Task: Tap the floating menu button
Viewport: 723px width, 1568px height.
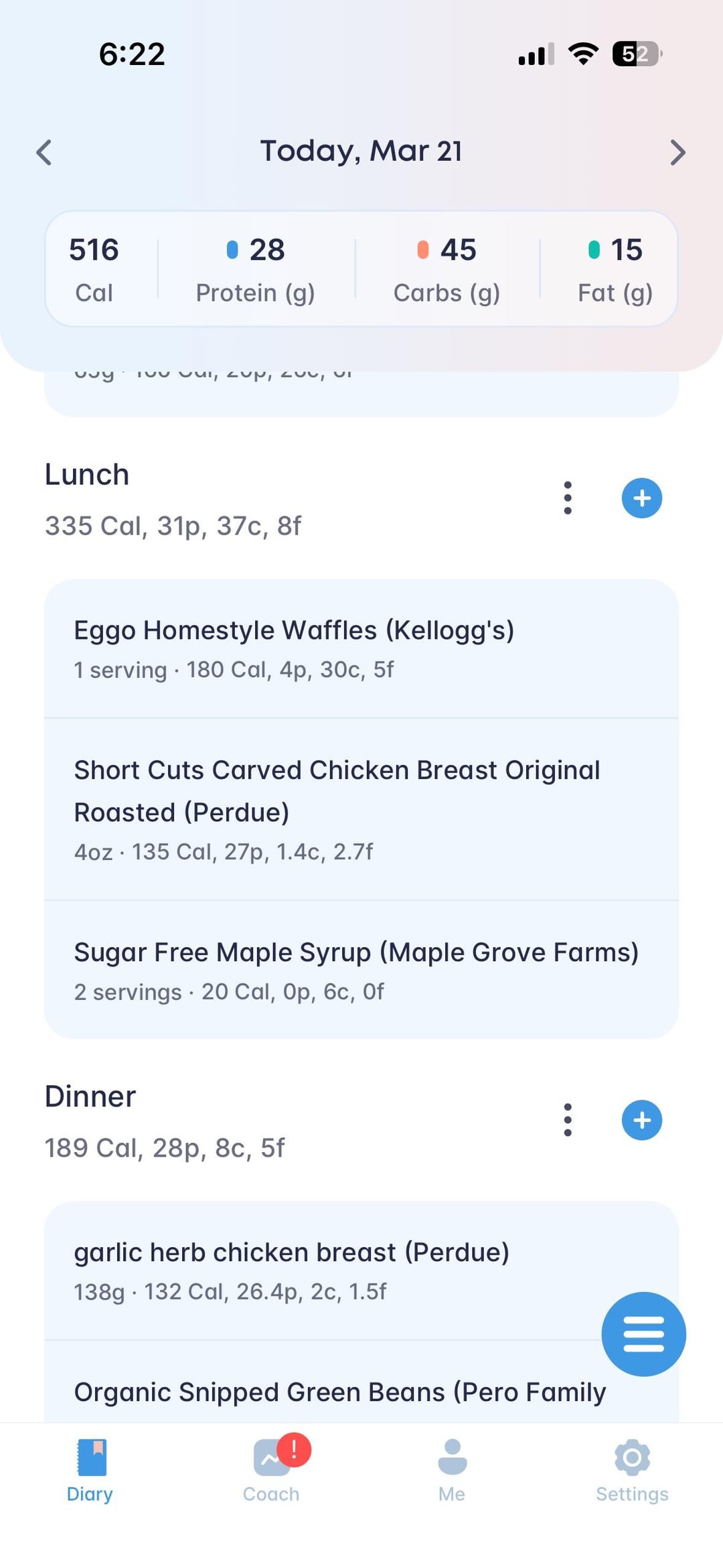Action: tap(643, 1334)
